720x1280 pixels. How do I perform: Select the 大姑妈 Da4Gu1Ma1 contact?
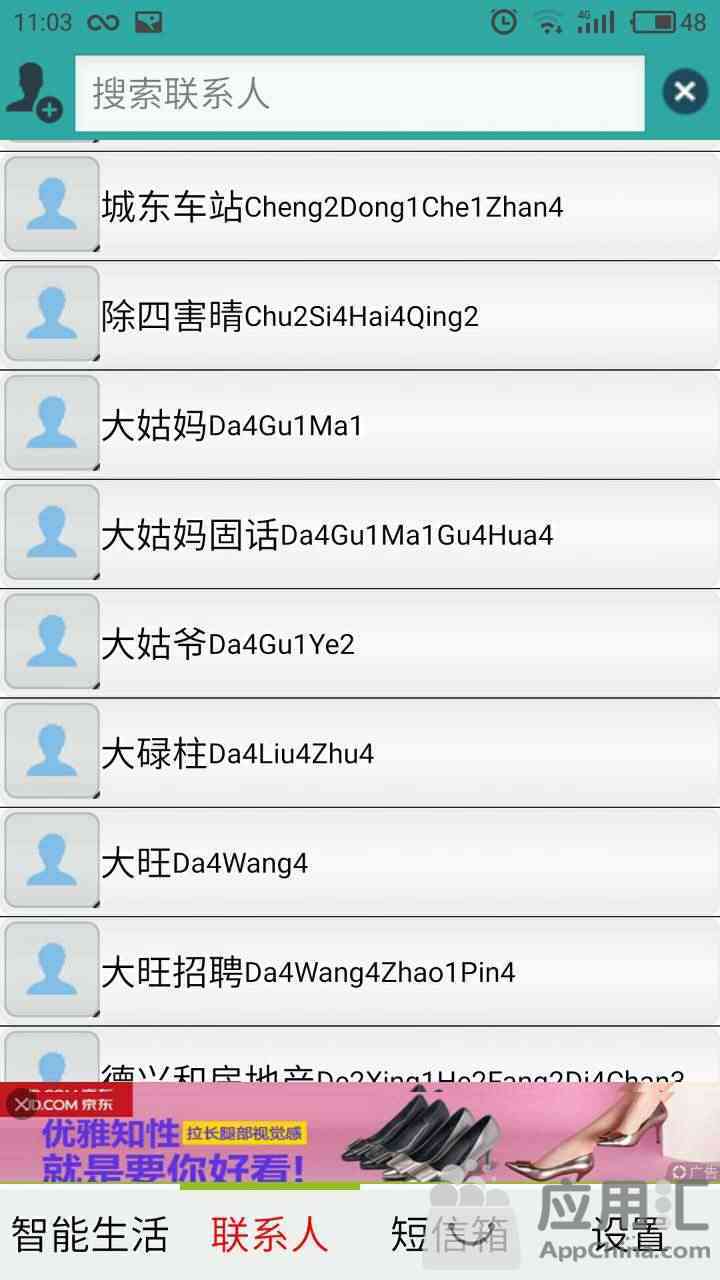[360, 425]
